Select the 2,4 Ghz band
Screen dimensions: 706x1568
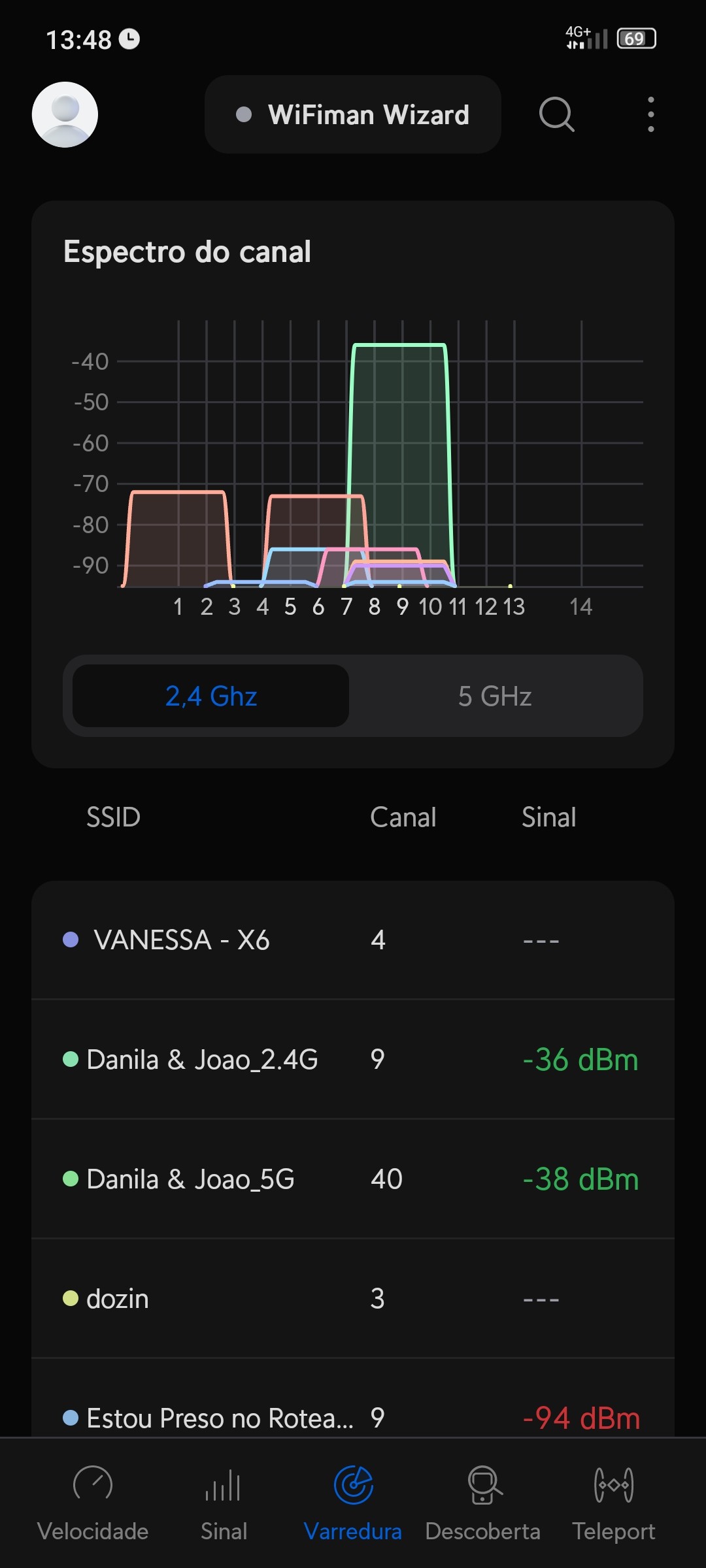tap(210, 696)
